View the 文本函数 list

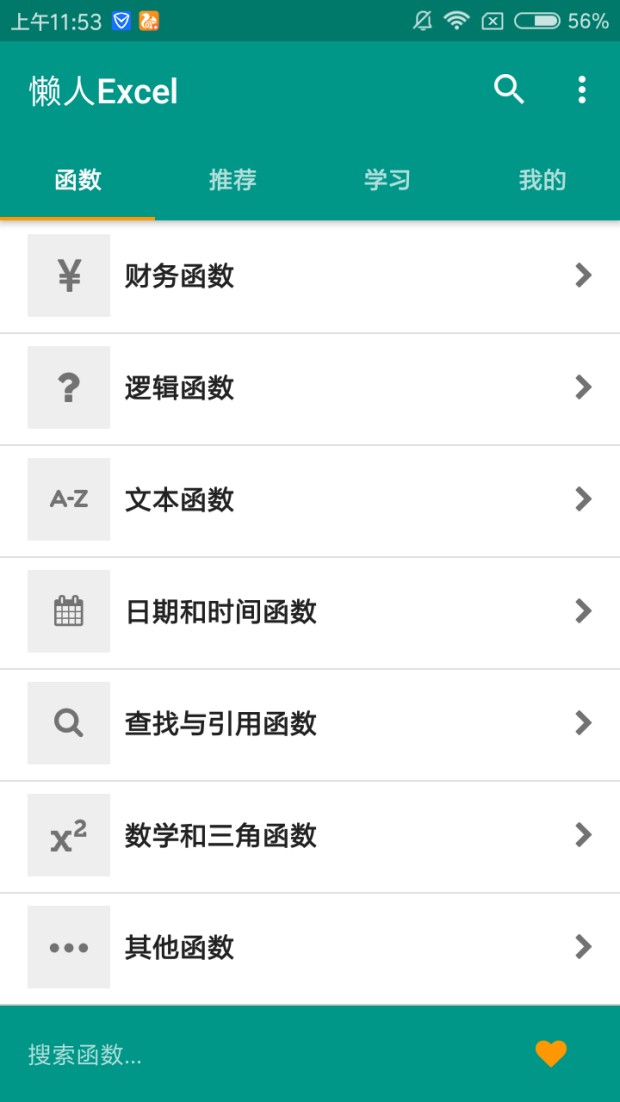[x=310, y=500]
